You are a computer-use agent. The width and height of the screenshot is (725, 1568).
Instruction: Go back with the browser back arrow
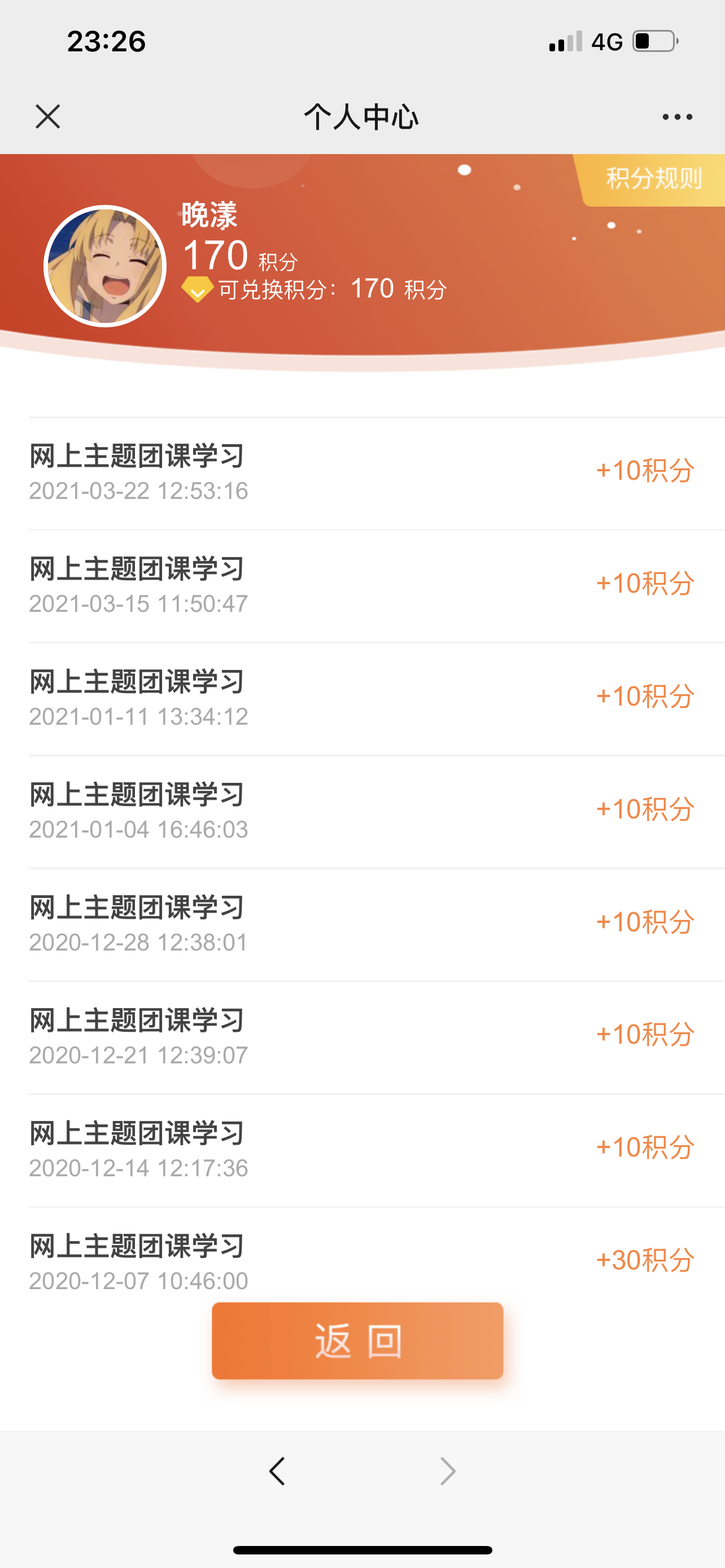click(277, 1471)
